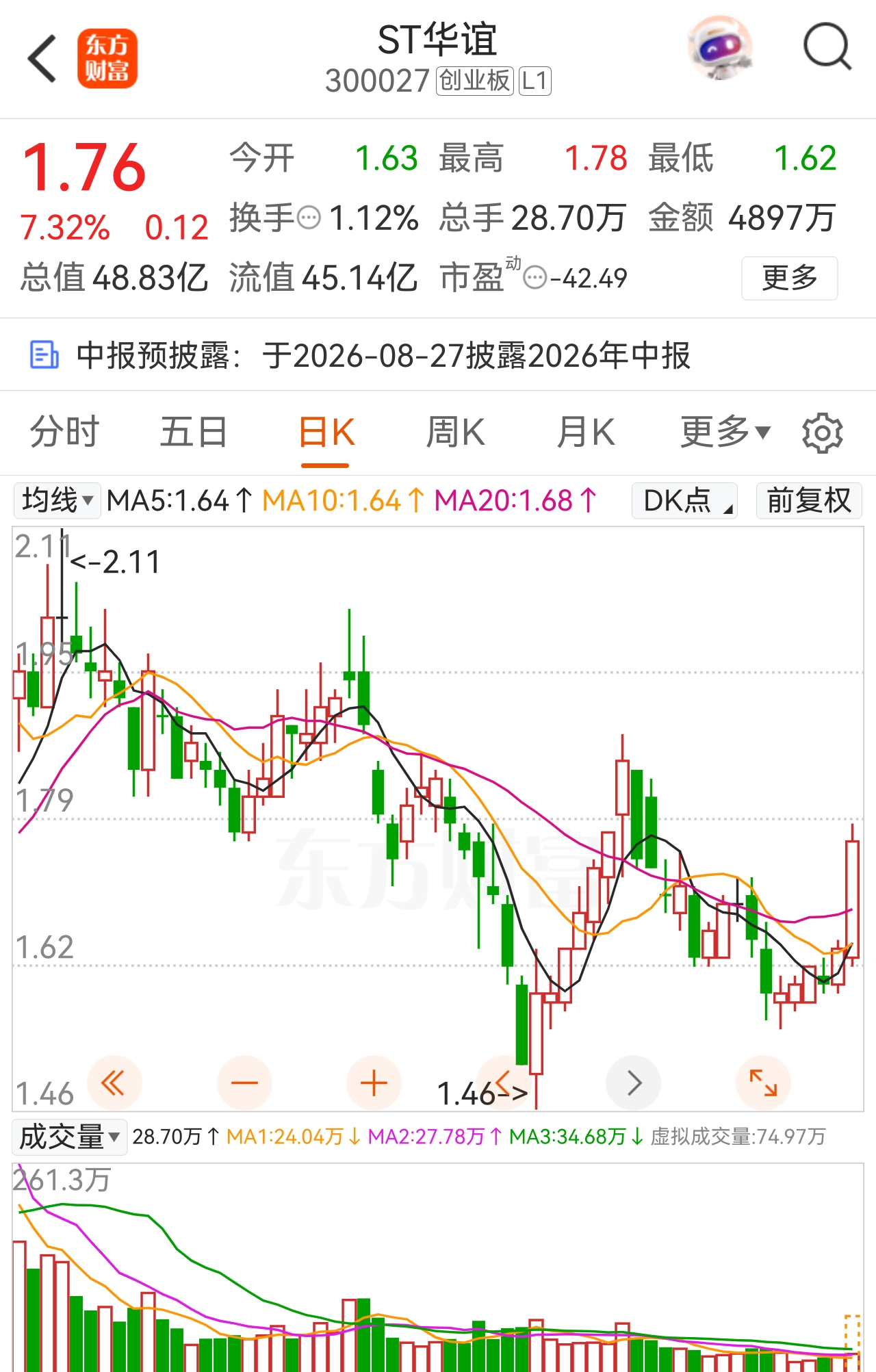Open the 均线 indicator dropdown

[57, 500]
